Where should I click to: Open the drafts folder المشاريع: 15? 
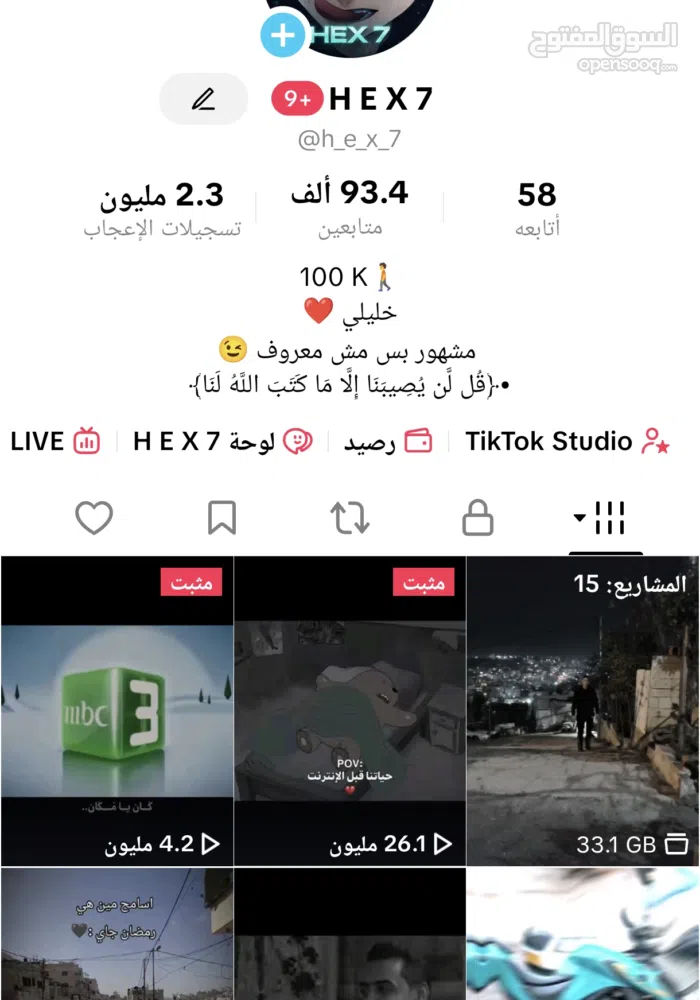(583, 710)
